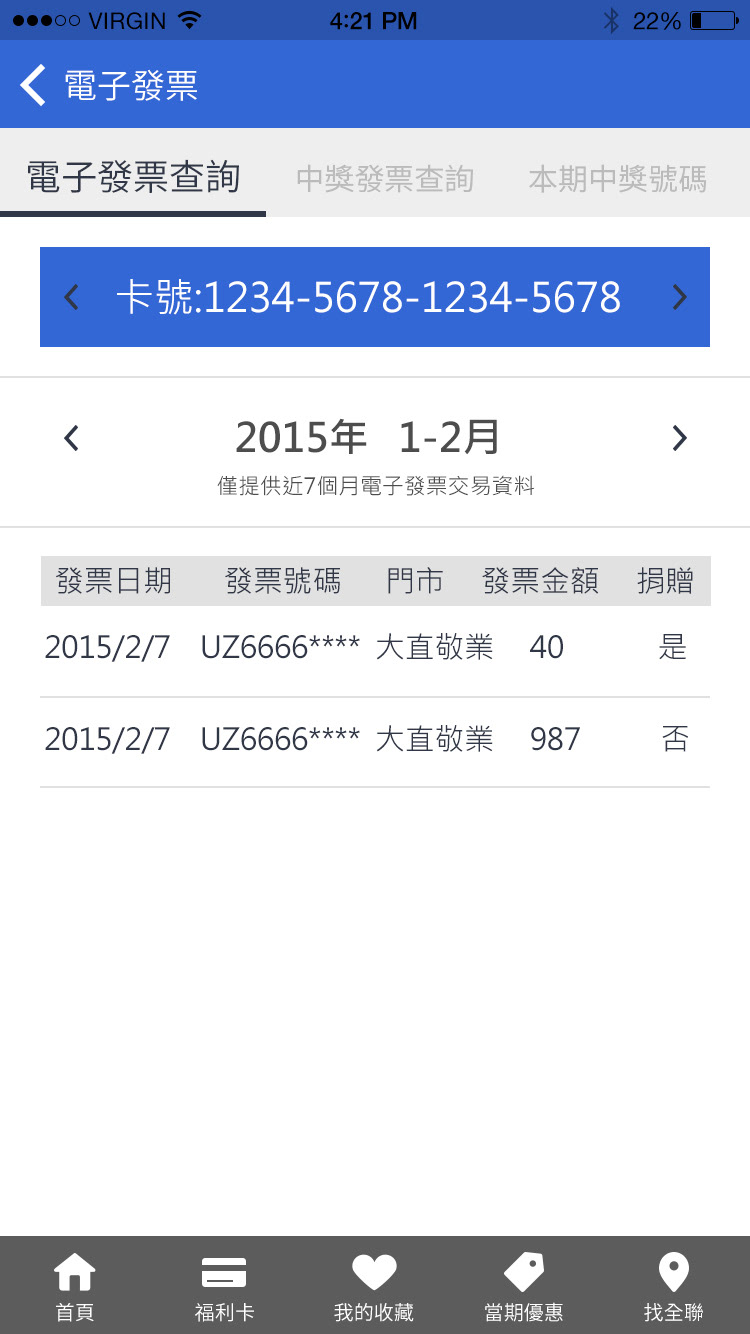750x1334 pixels.
Task: Show the next card number
Action: [679, 297]
